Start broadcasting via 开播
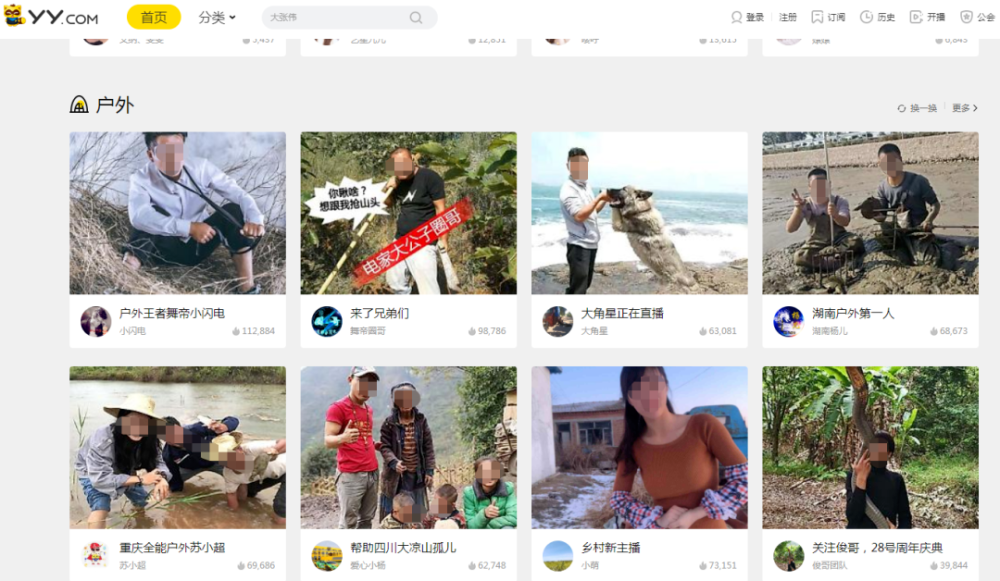 tap(927, 17)
